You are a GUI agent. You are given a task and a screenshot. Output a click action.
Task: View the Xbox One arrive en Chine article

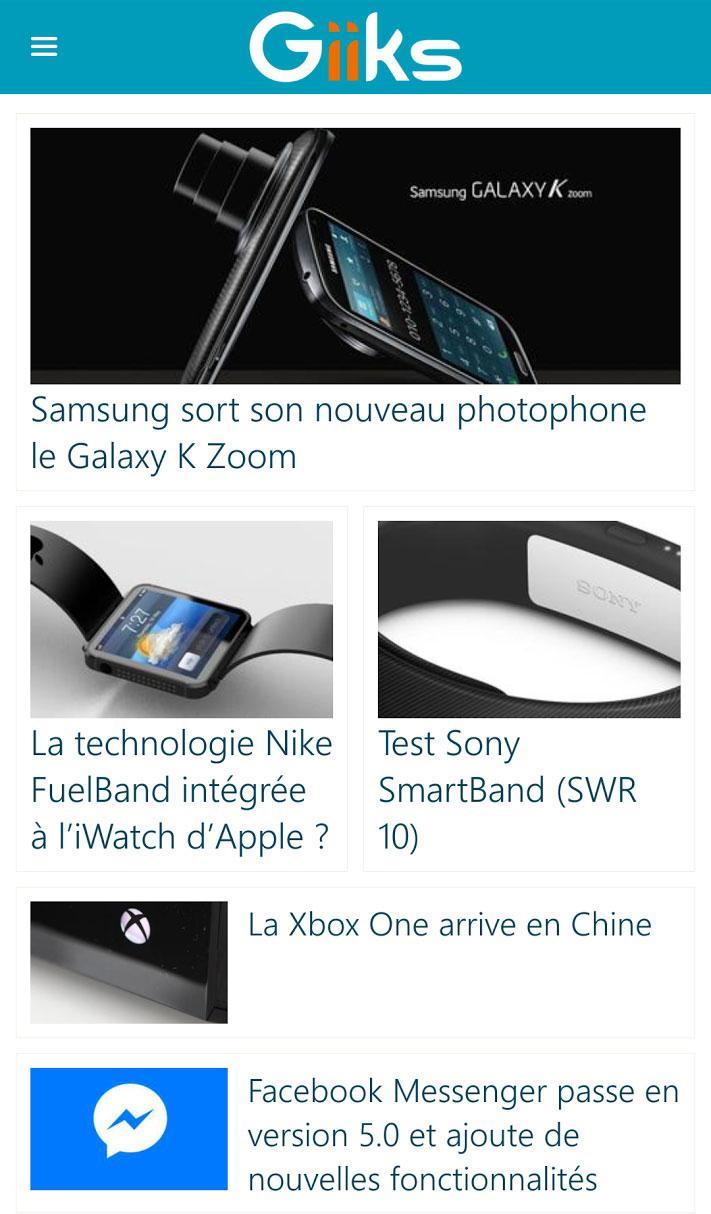[449, 925]
